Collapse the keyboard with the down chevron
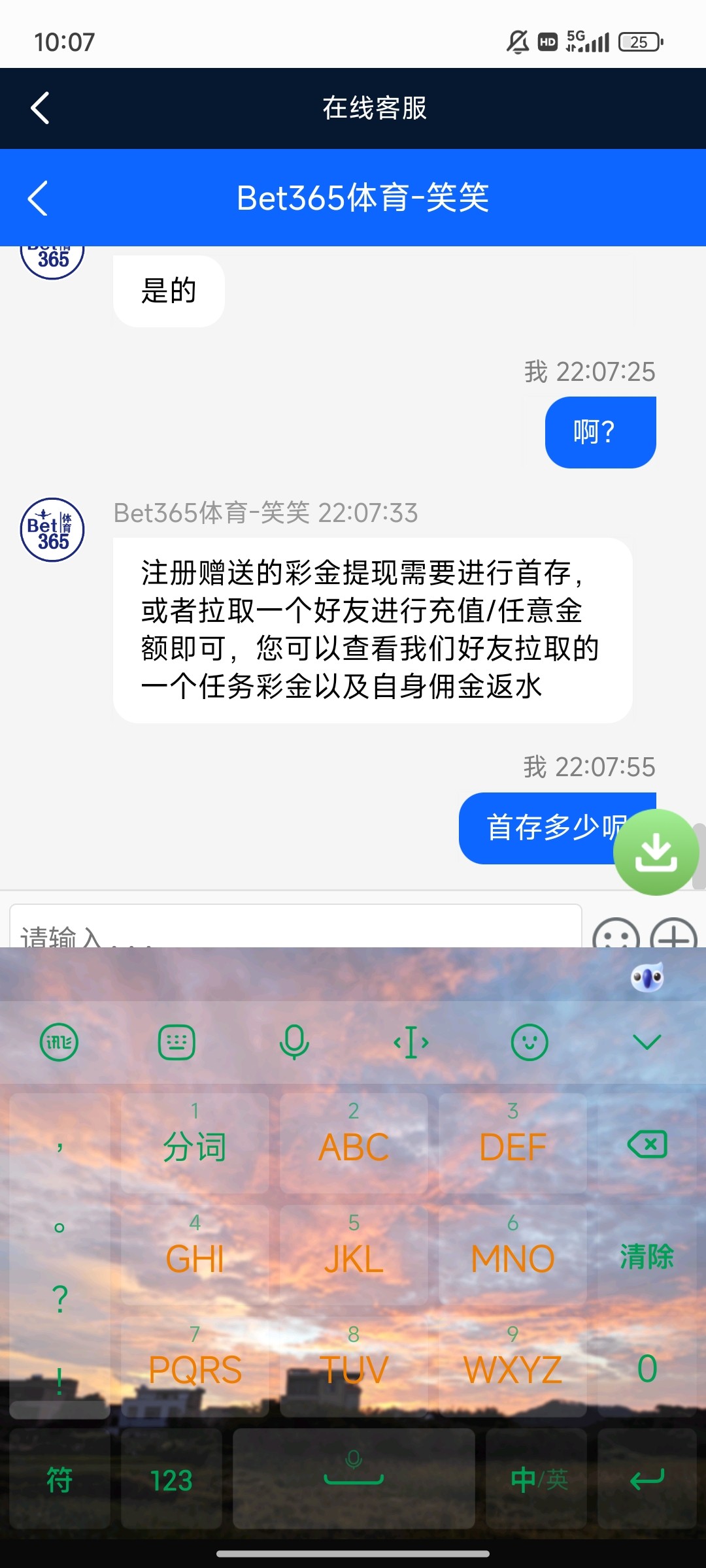The height and width of the screenshot is (1568, 706). click(x=647, y=1041)
